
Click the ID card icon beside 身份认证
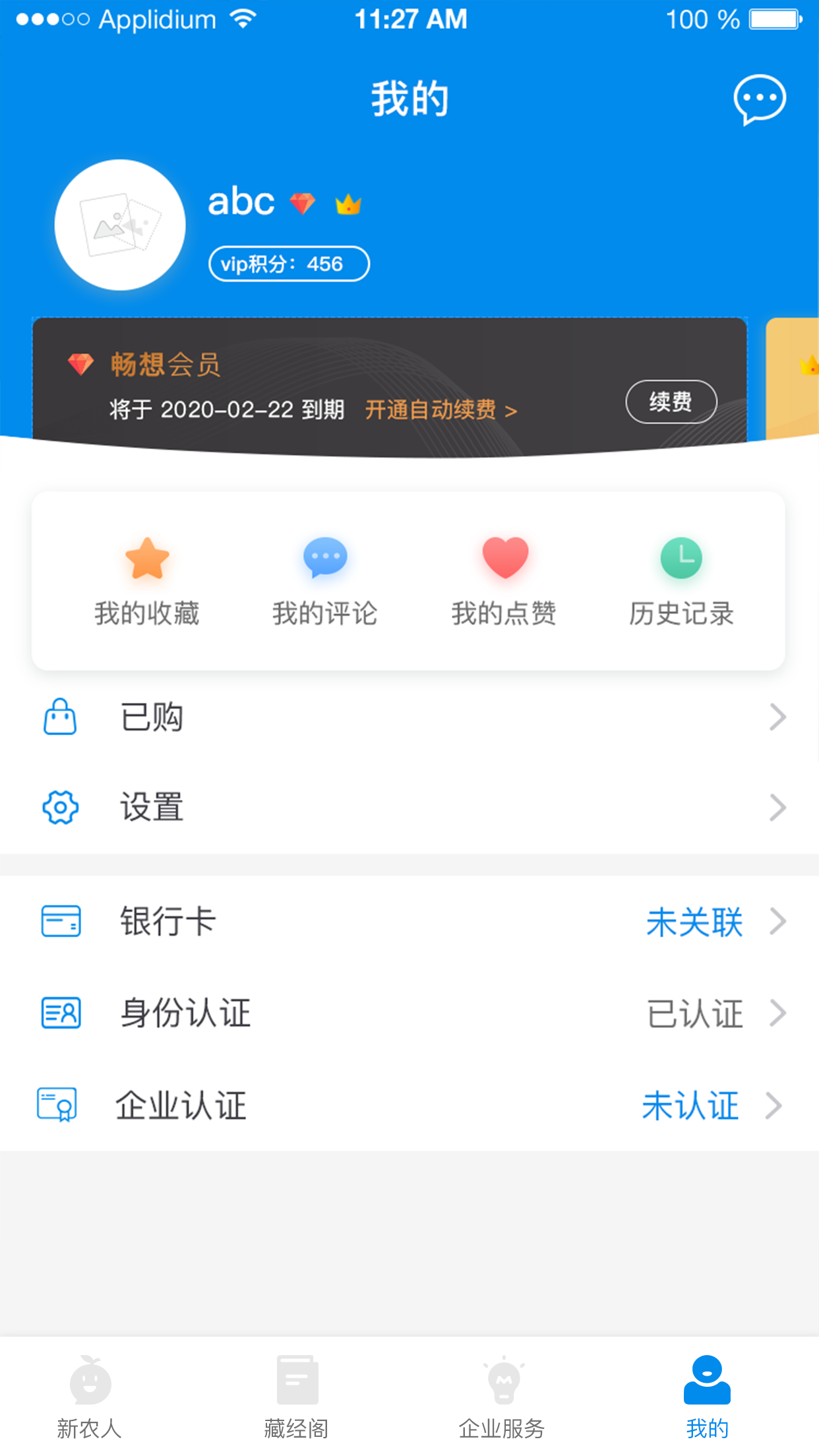point(59,1014)
